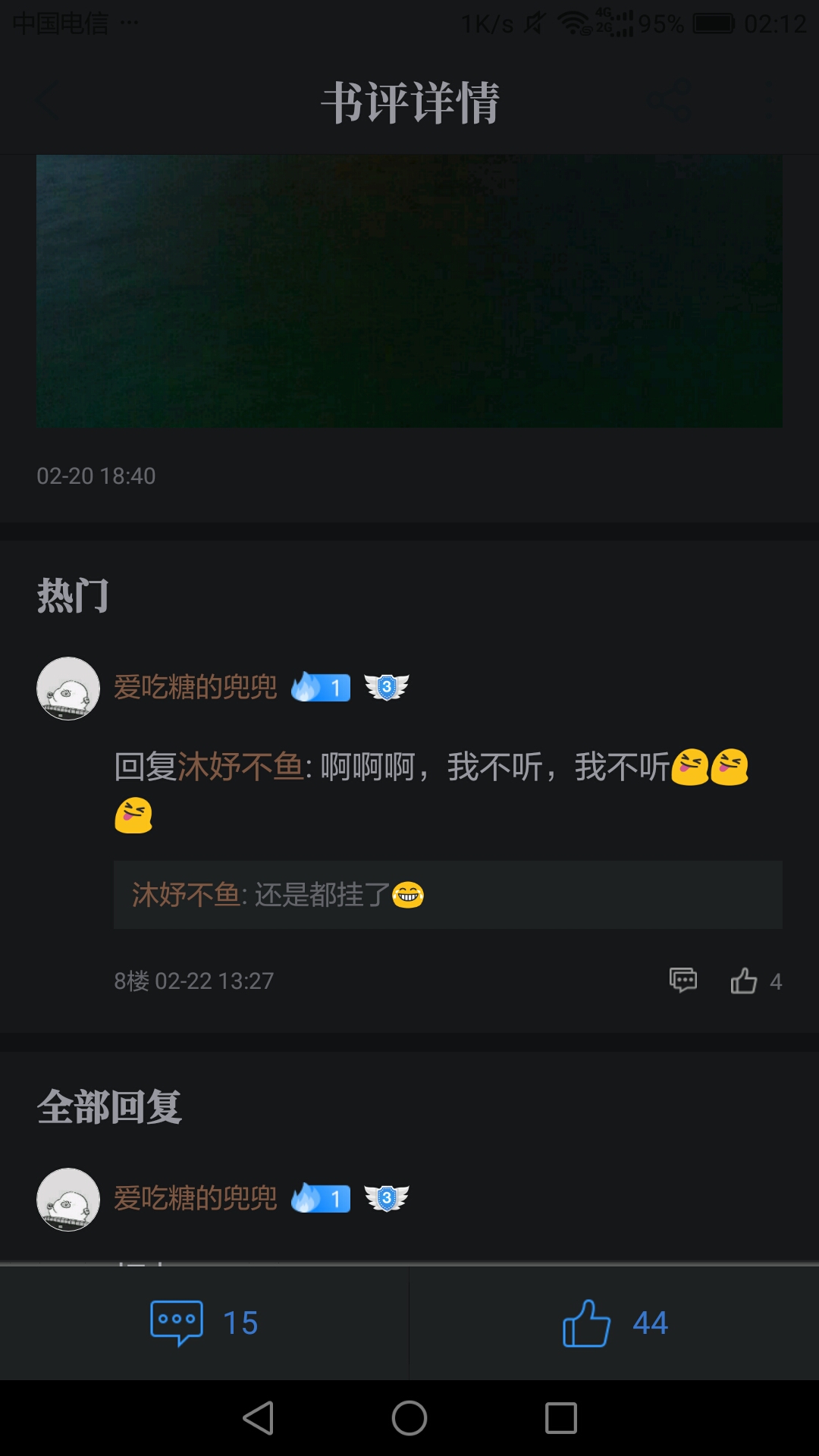Like the 8楼 comment with 4 likes
Viewport: 819px width, 1456px height.
click(745, 981)
